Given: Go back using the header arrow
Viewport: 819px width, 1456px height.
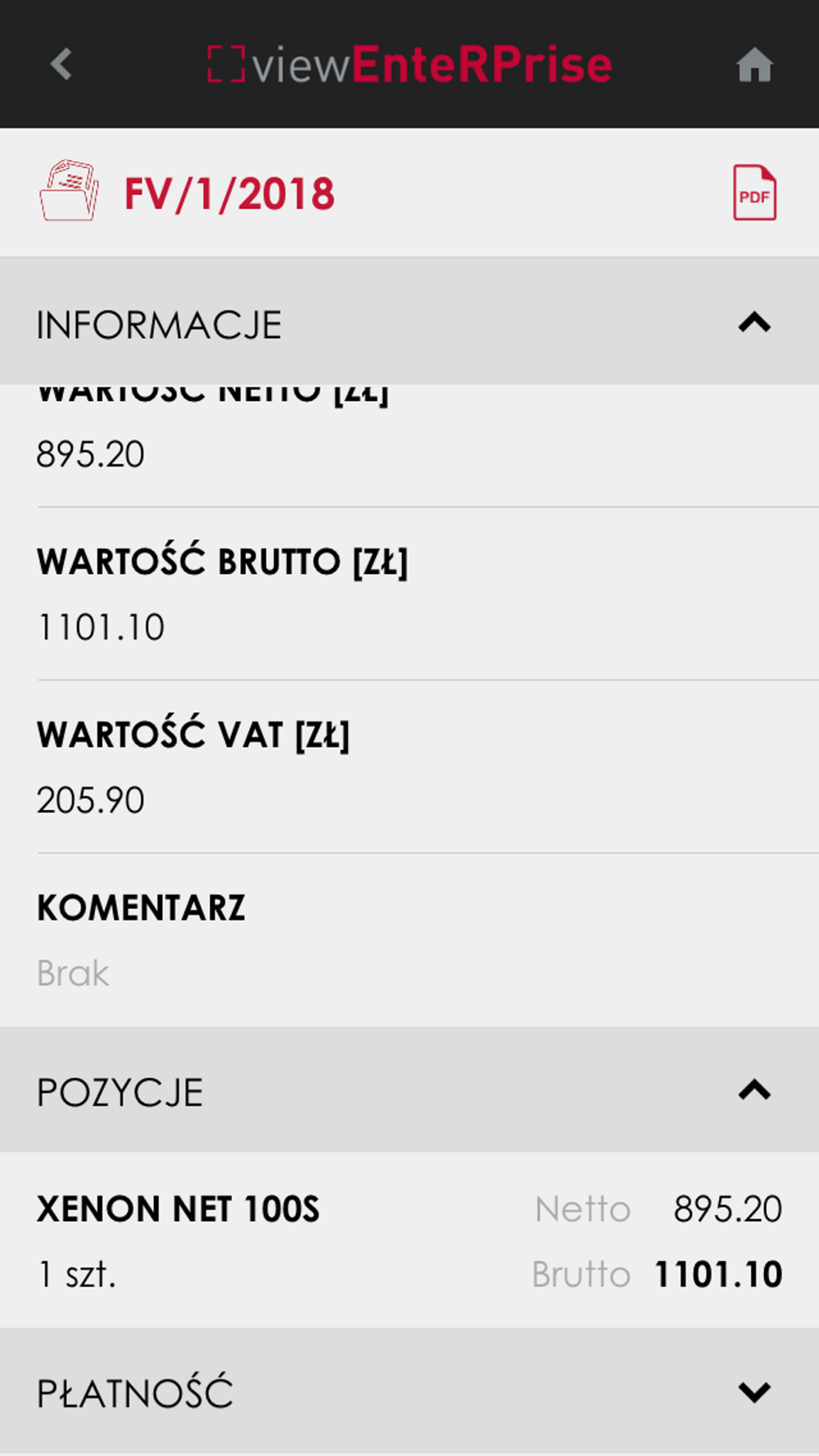Looking at the screenshot, I should [x=61, y=64].
